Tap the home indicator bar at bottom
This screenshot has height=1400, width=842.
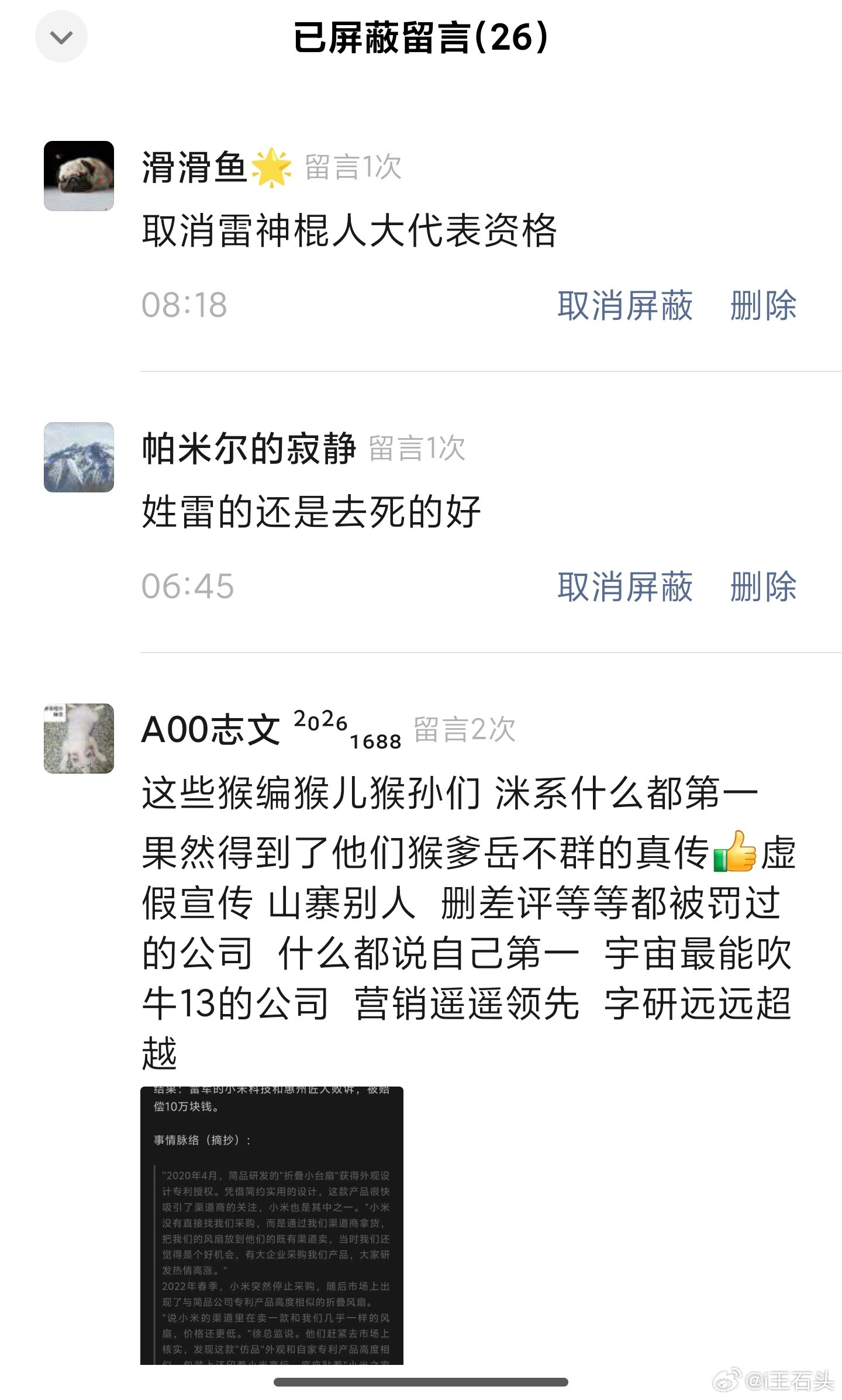coord(421,1381)
